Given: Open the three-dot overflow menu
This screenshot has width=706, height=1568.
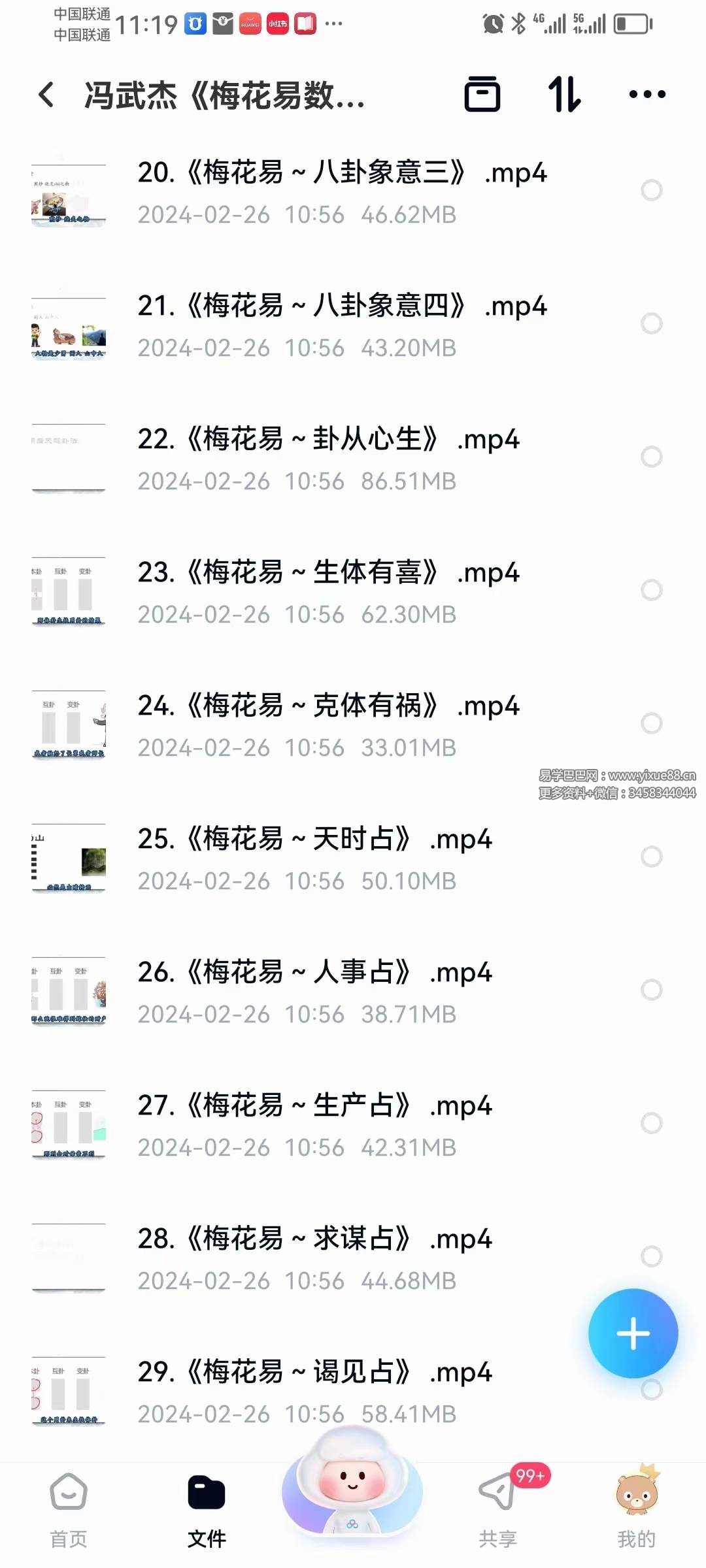Looking at the screenshot, I should (x=647, y=95).
